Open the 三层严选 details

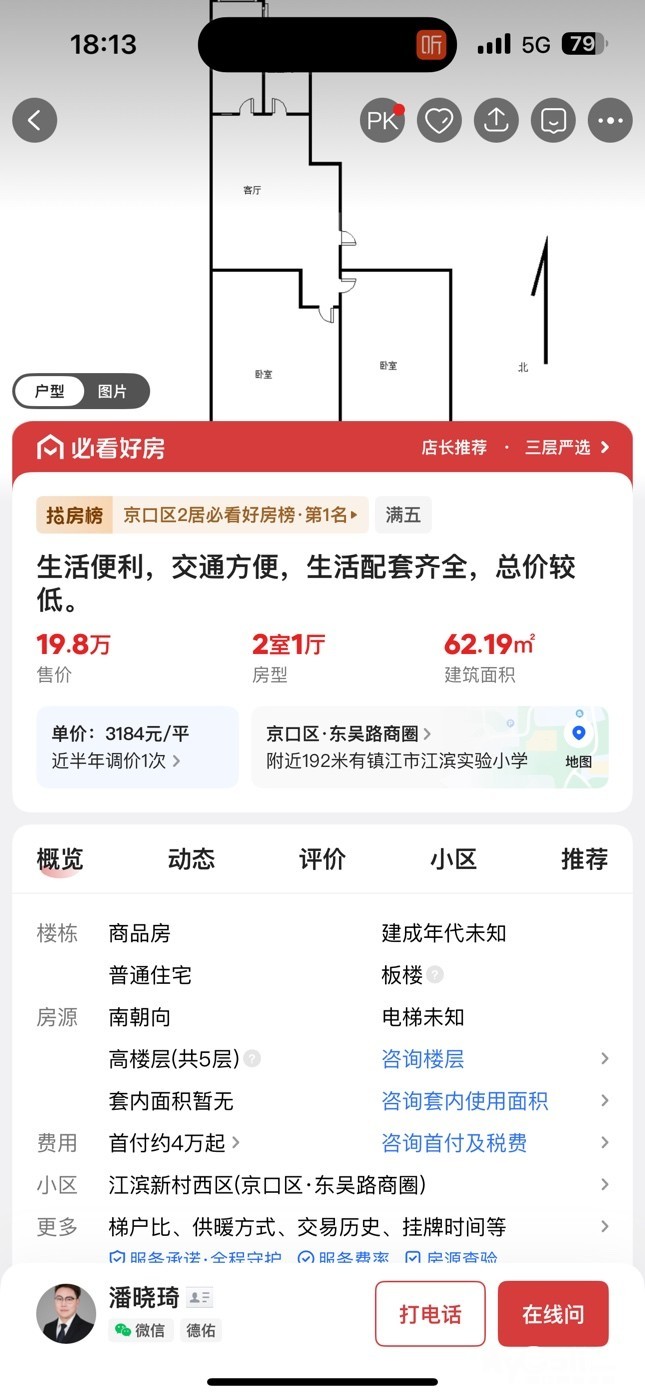(x=567, y=448)
